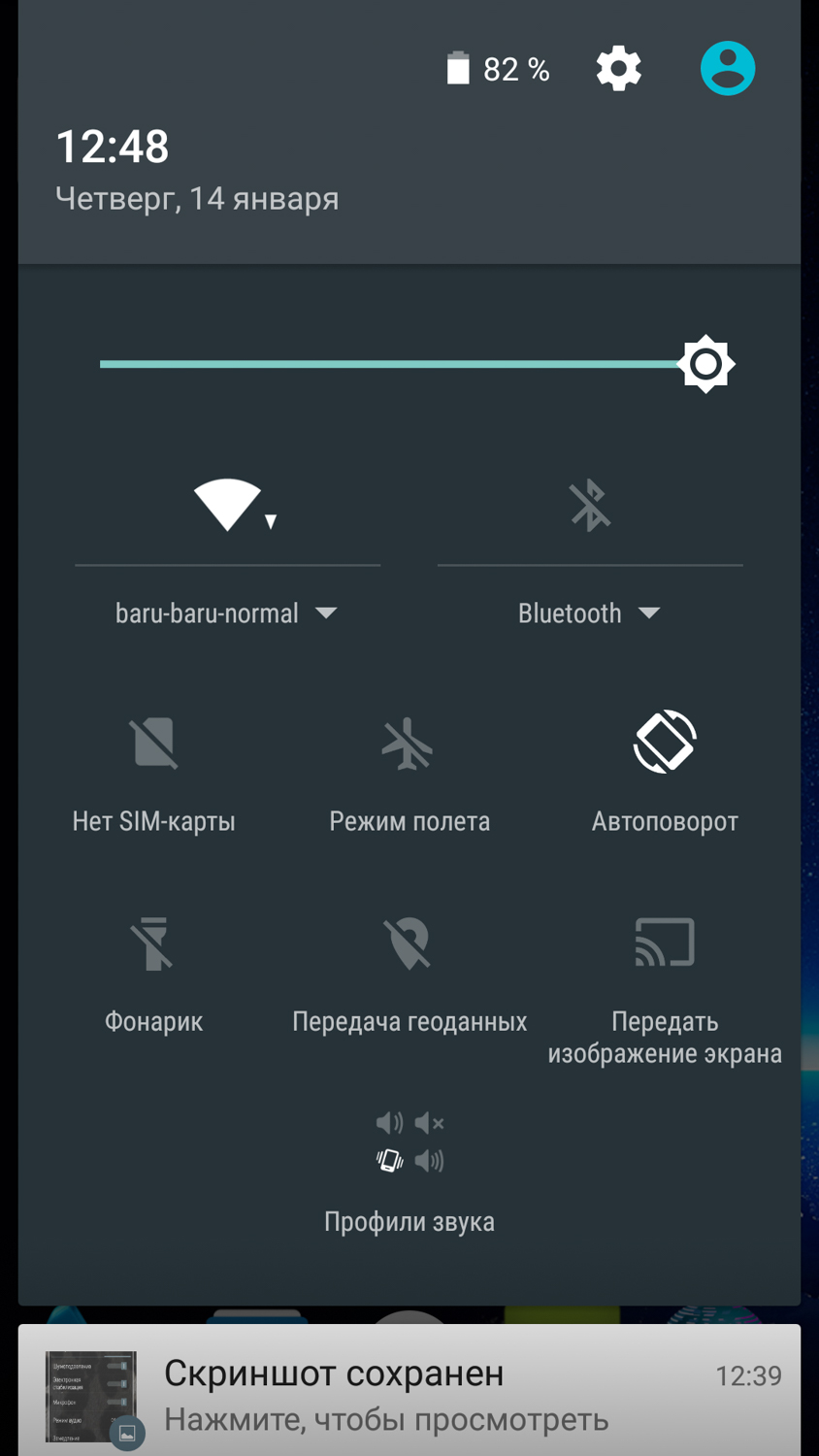
Task: Open the Скриншот сохранен notification
Action: pos(409,1394)
